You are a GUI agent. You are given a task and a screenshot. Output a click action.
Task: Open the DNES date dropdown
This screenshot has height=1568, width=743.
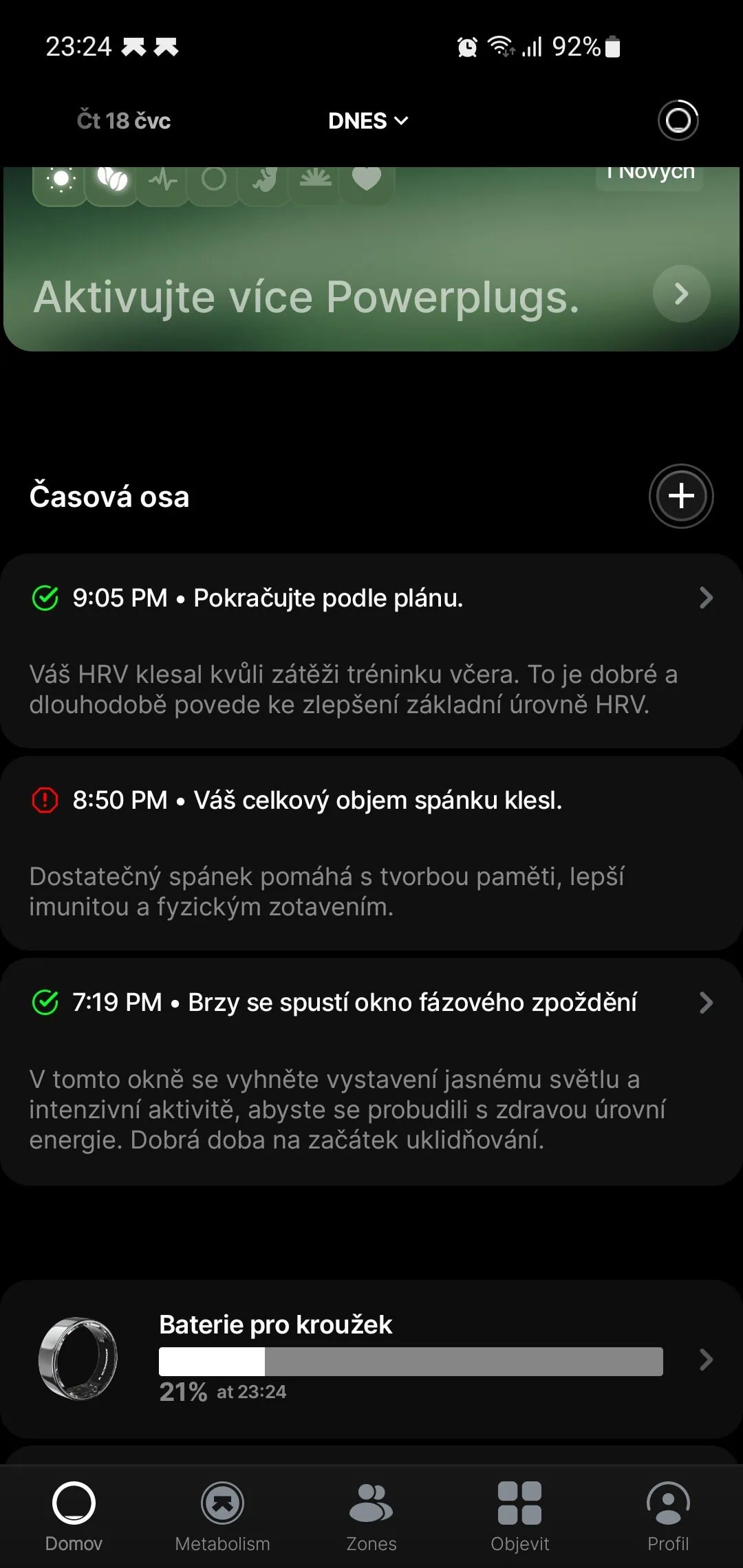(368, 121)
